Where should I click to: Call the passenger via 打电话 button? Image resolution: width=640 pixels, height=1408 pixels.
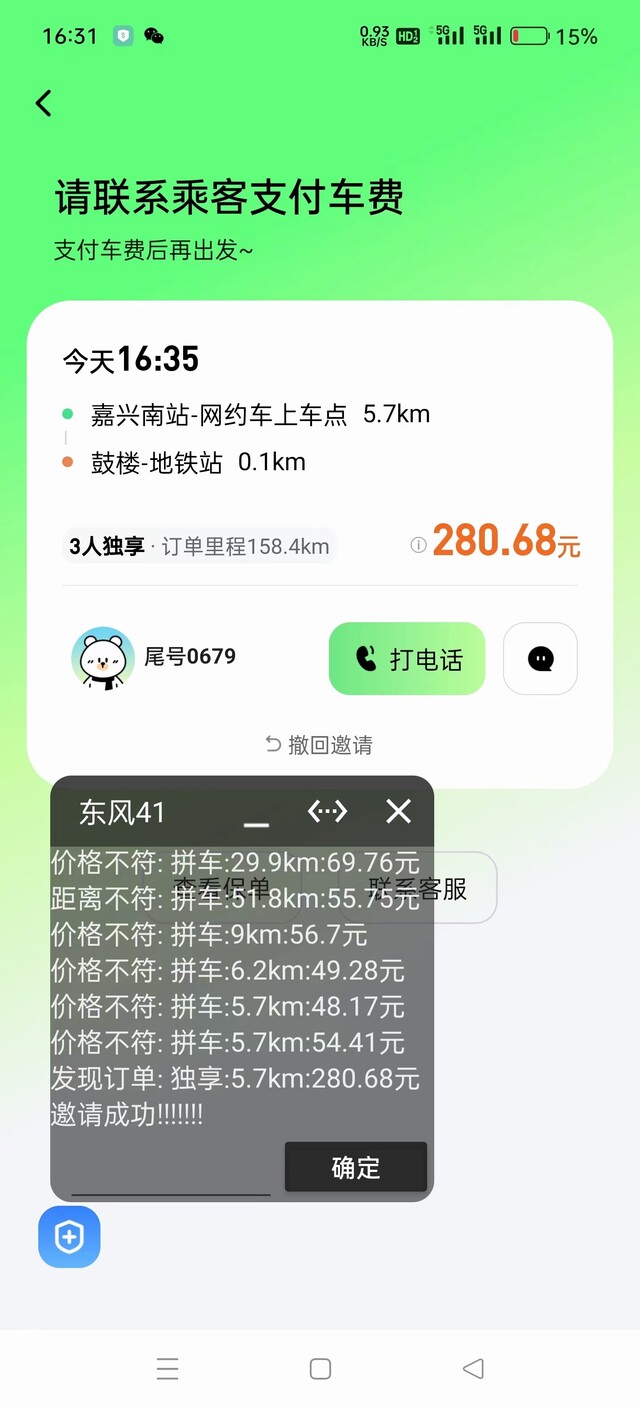tap(407, 659)
